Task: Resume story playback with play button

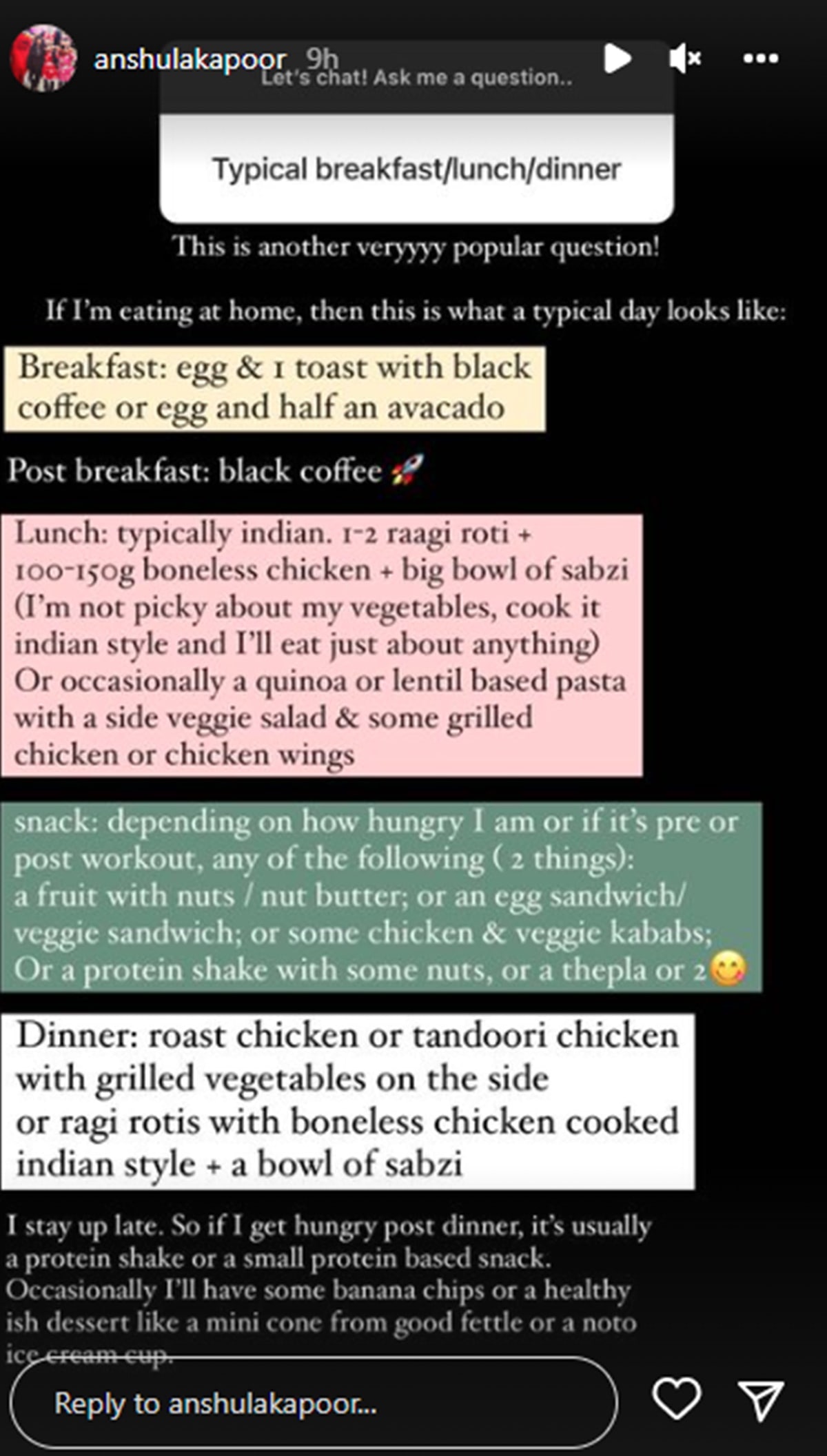Action: click(617, 59)
